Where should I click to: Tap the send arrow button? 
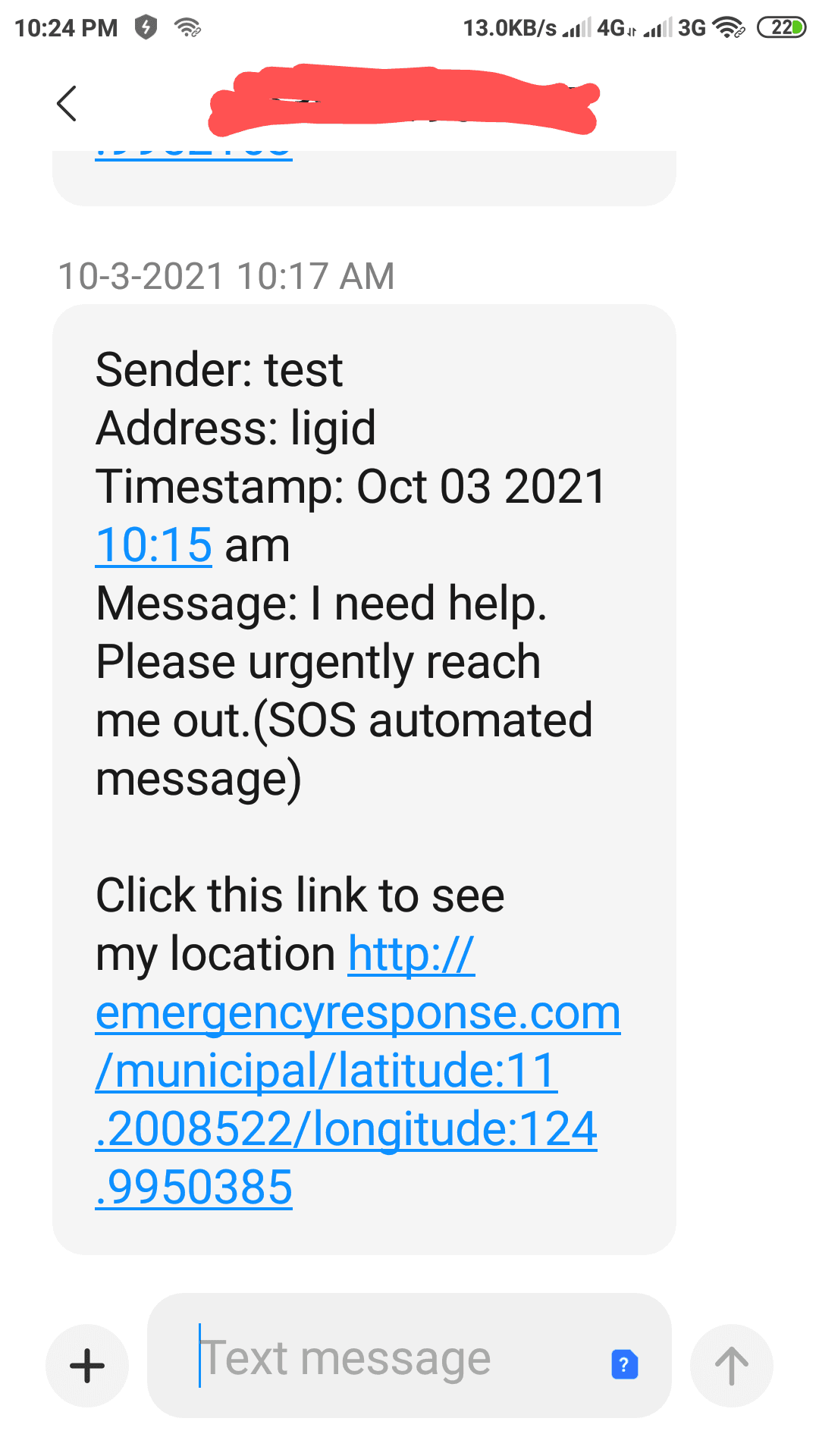(x=730, y=1365)
